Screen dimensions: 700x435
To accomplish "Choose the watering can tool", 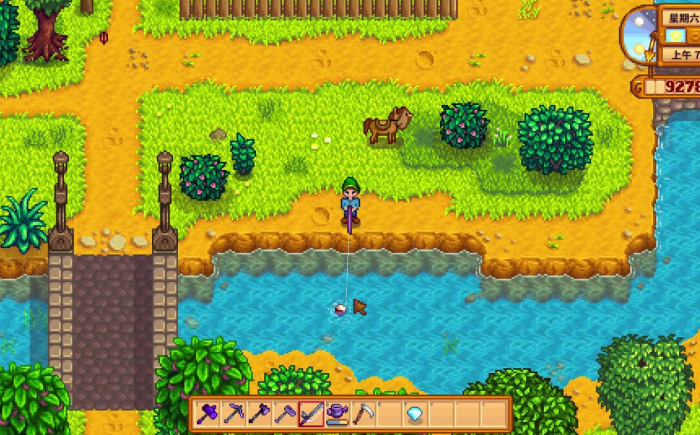I will tap(337, 412).
